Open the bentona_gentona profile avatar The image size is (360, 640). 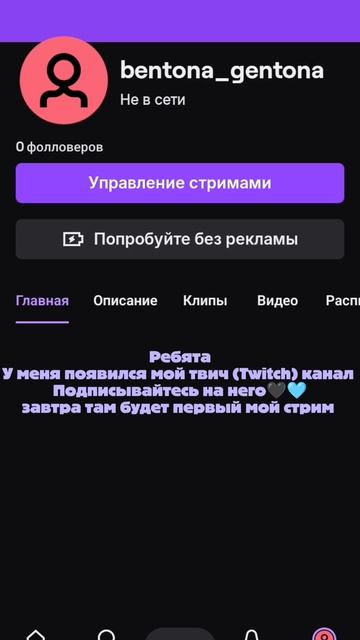click(x=64, y=80)
